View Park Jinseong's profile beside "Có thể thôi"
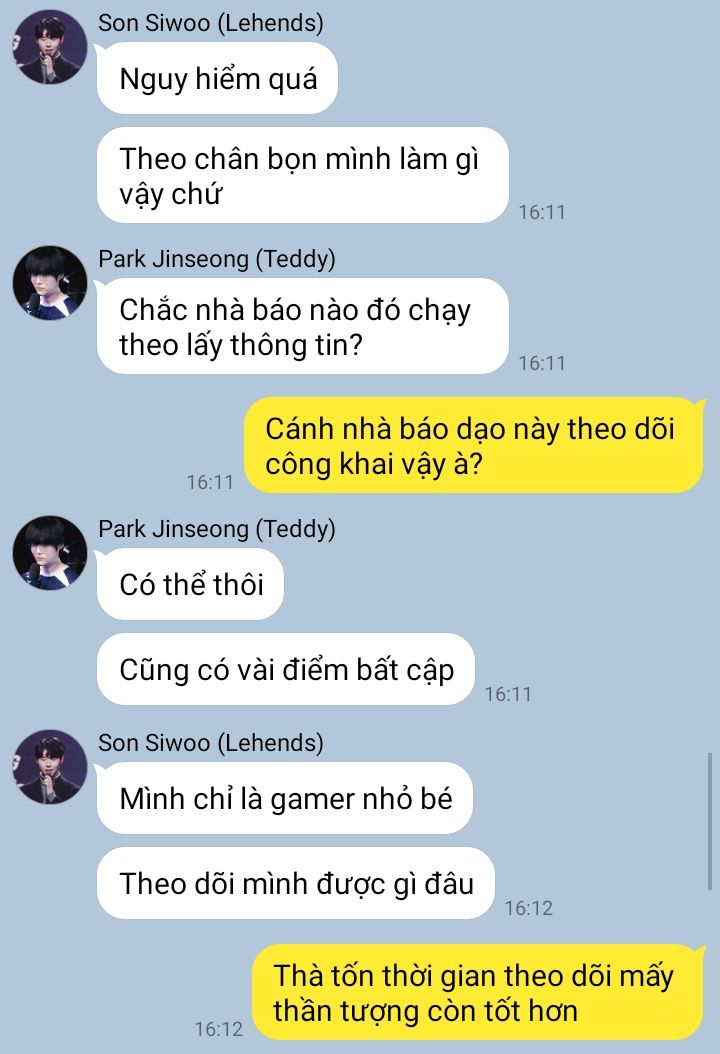This screenshot has width=720, height=1054. pos(49,553)
